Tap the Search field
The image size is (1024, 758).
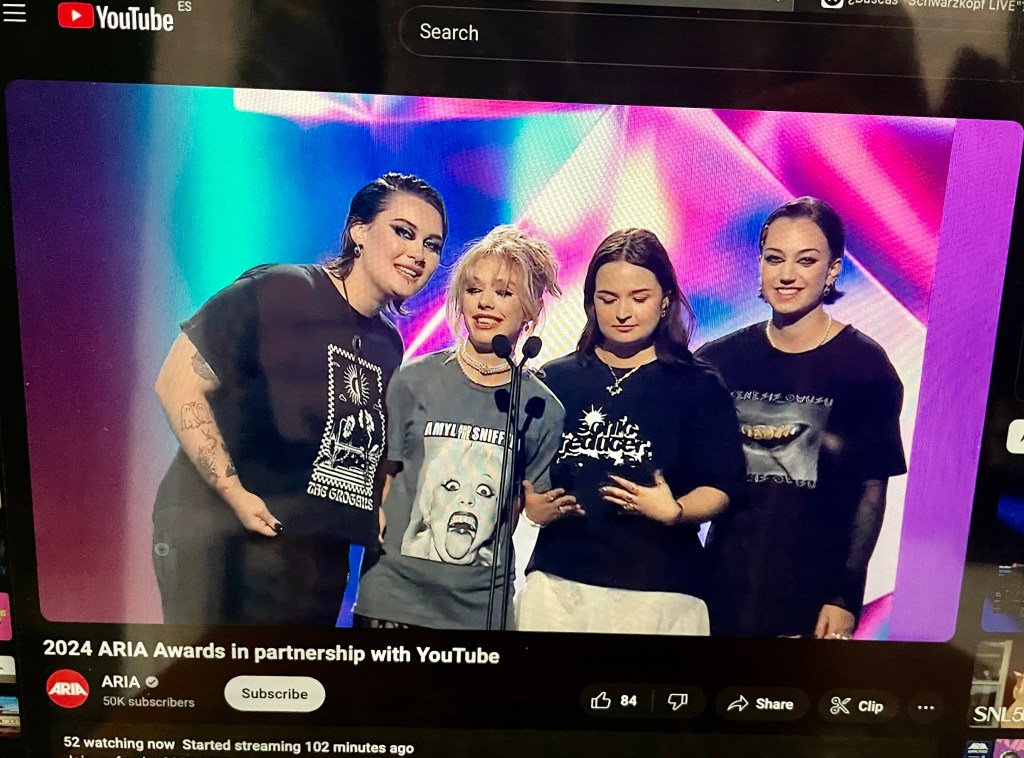coord(600,33)
